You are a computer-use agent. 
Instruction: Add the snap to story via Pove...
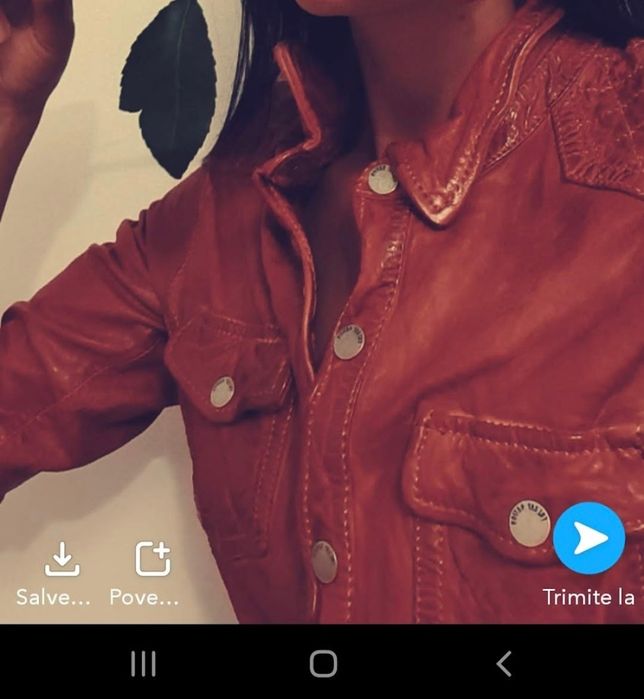pos(152,560)
